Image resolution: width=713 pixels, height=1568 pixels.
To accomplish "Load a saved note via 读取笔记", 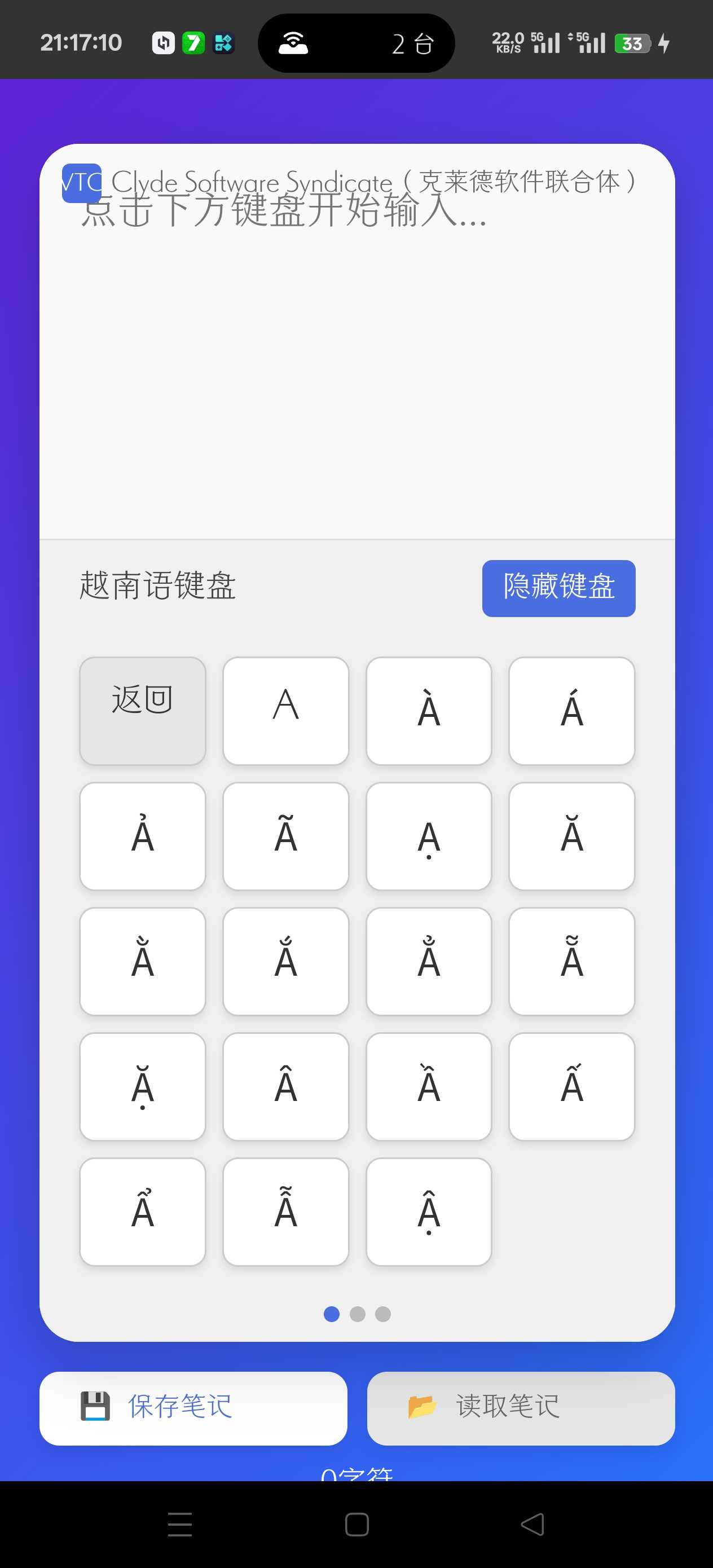I will pos(521,1407).
